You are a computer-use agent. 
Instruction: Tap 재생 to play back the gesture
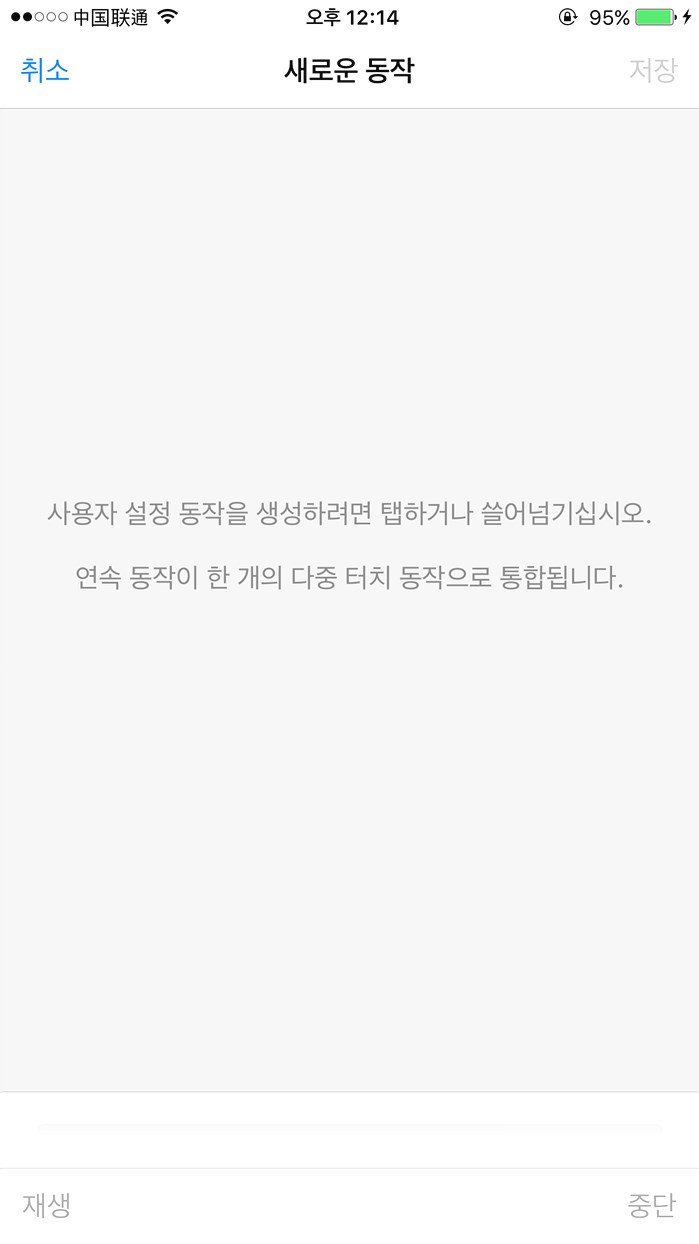(x=46, y=1205)
